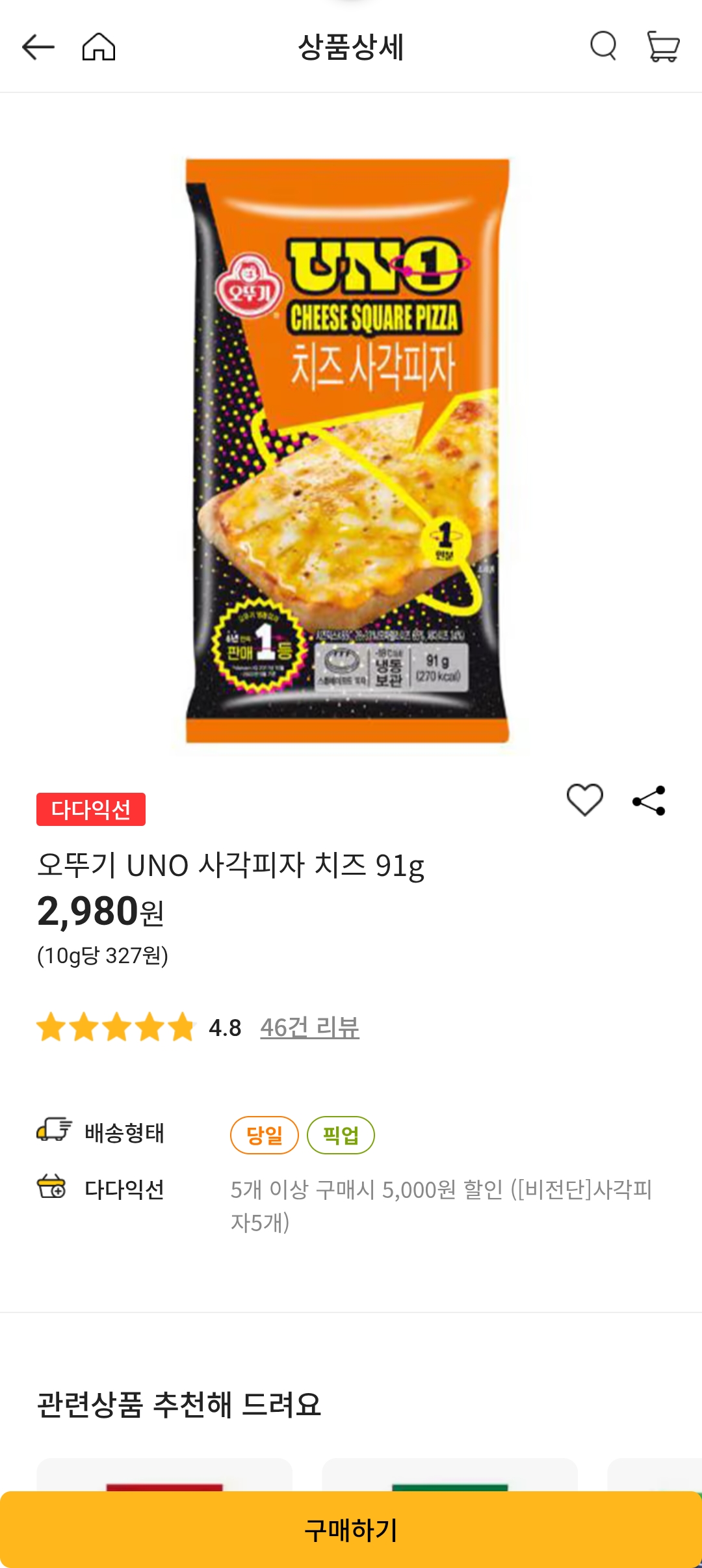
Task: Open the shopping cart icon
Action: click(661, 47)
